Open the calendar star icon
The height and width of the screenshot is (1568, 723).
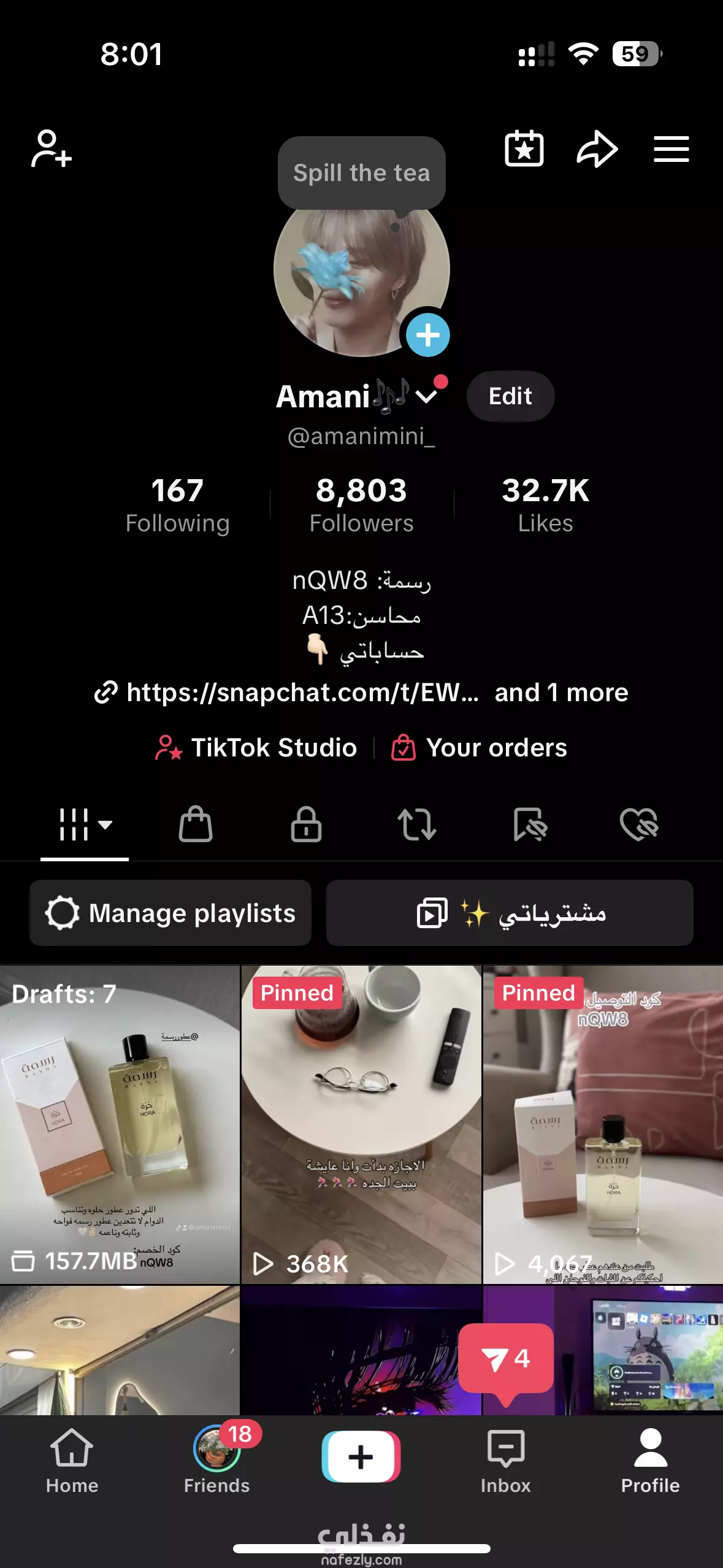point(524,149)
